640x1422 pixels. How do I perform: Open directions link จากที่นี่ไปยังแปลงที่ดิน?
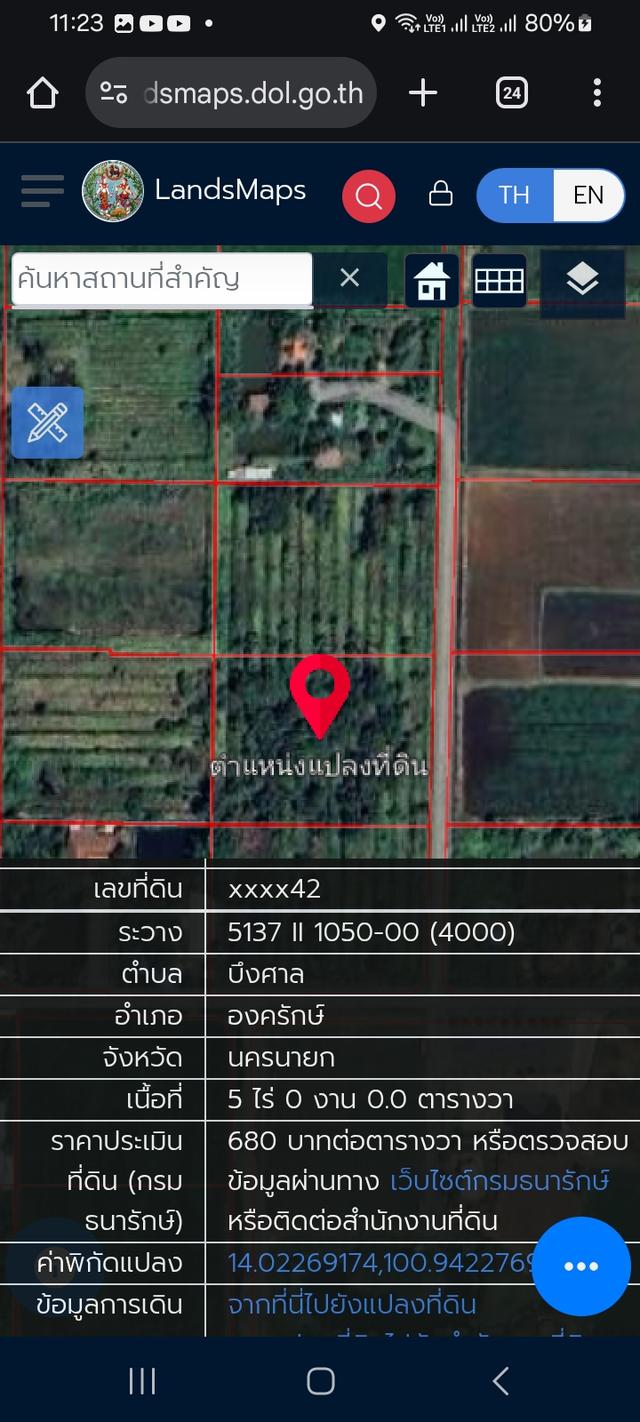coord(351,1305)
